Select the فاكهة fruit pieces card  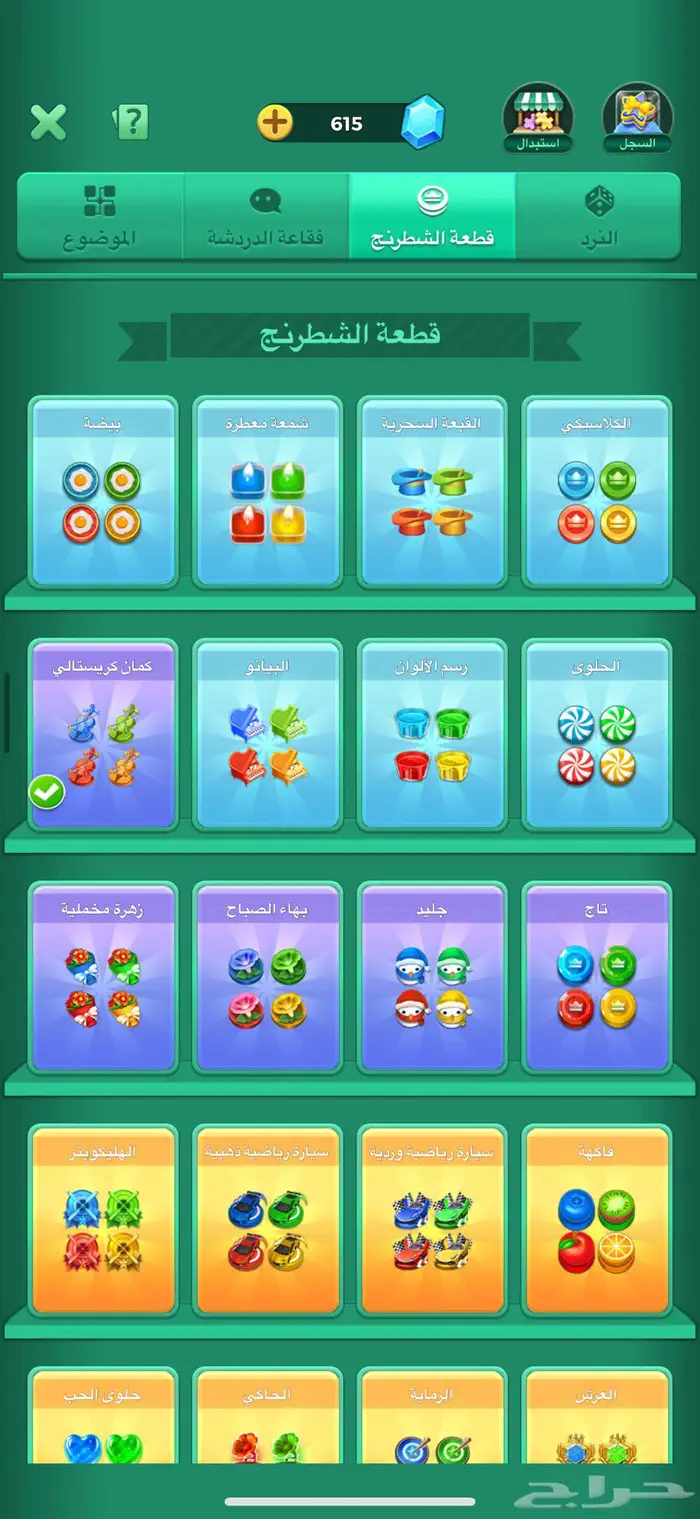coord(597,1220)
